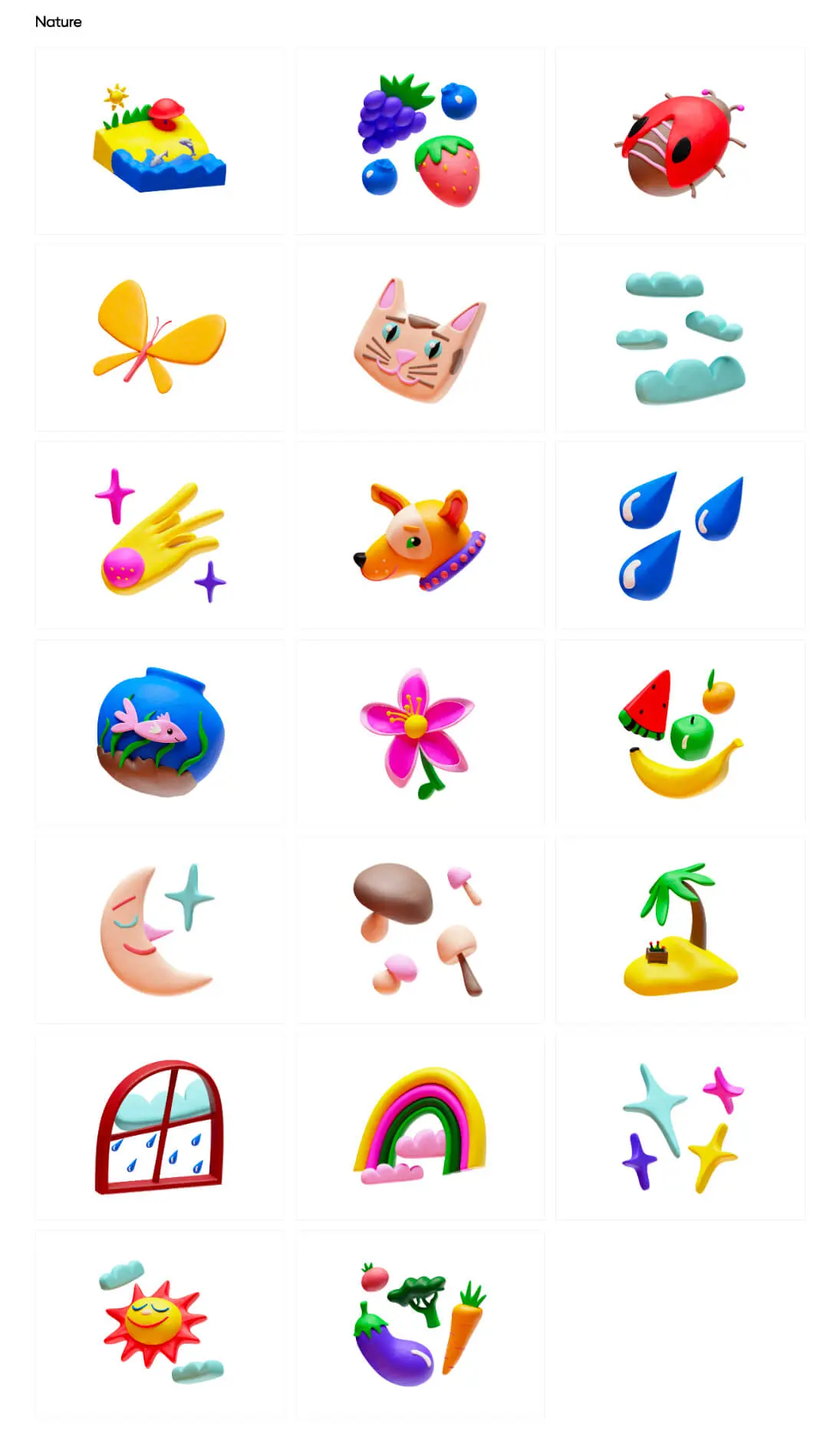
Task: Open the smiling sun illustration
Action: tap(159, 1324)
